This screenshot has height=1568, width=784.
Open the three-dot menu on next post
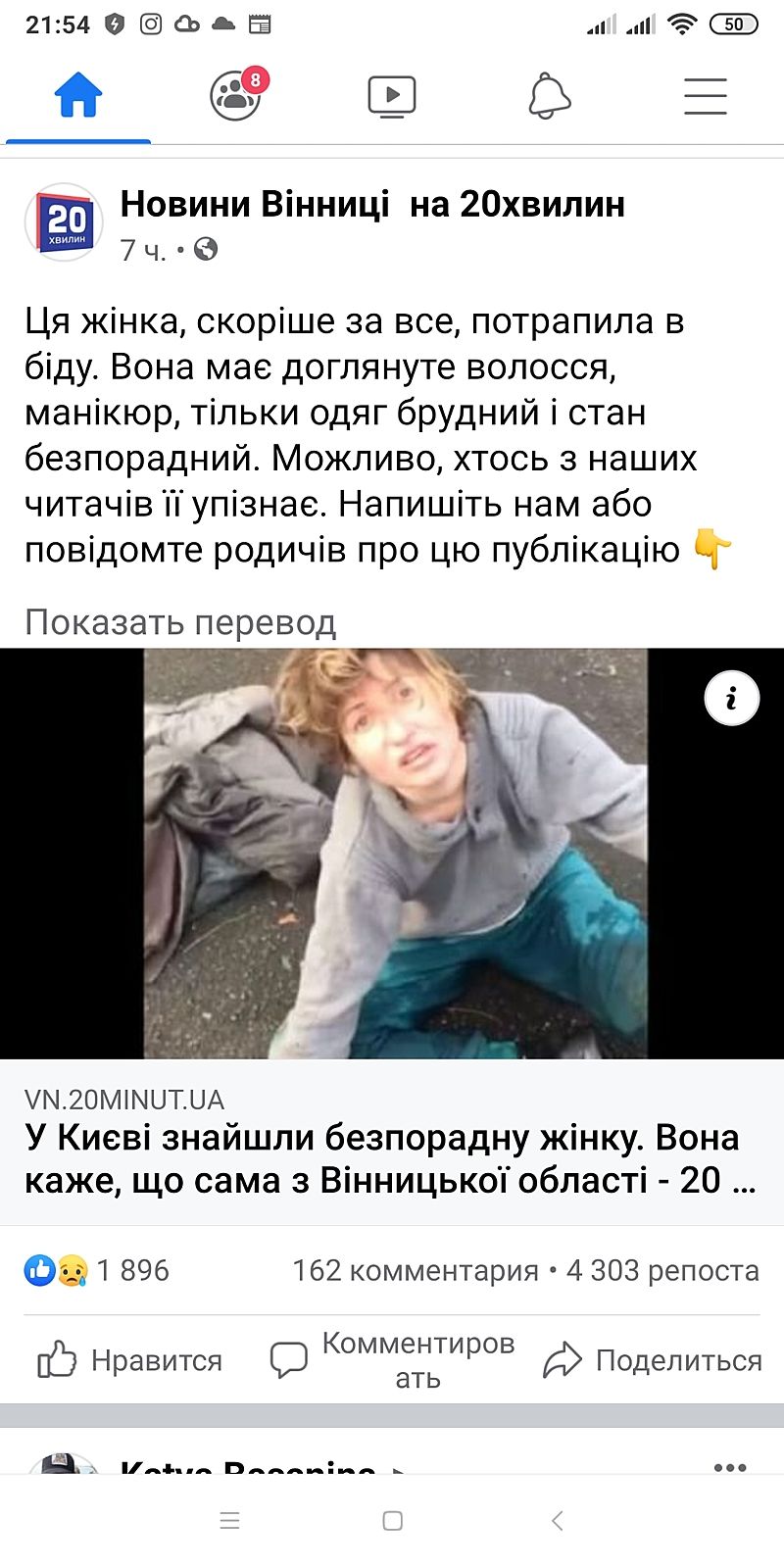tap(730, 1467)
